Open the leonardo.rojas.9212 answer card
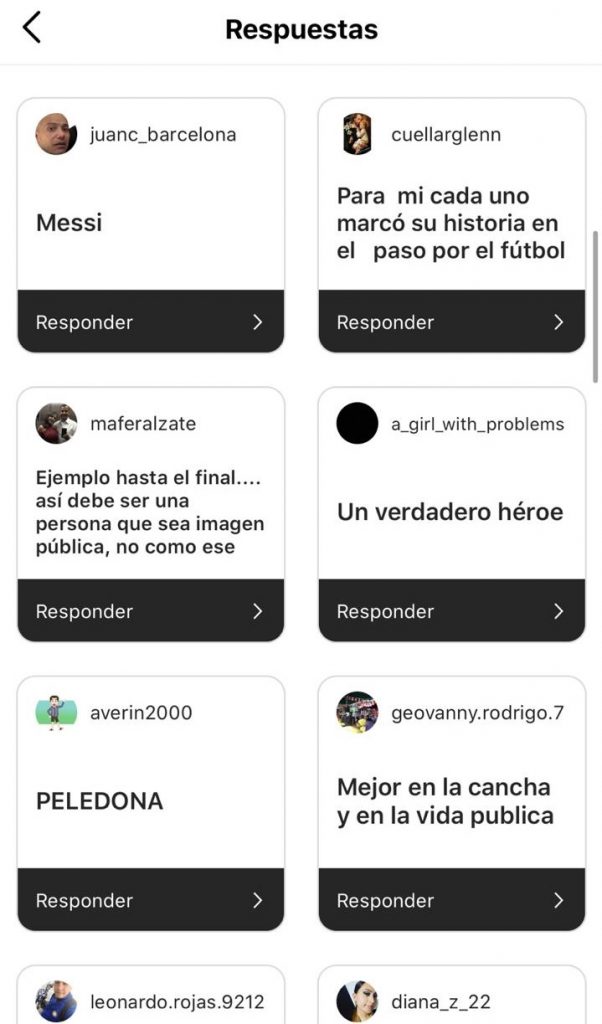 coord(150,998)
